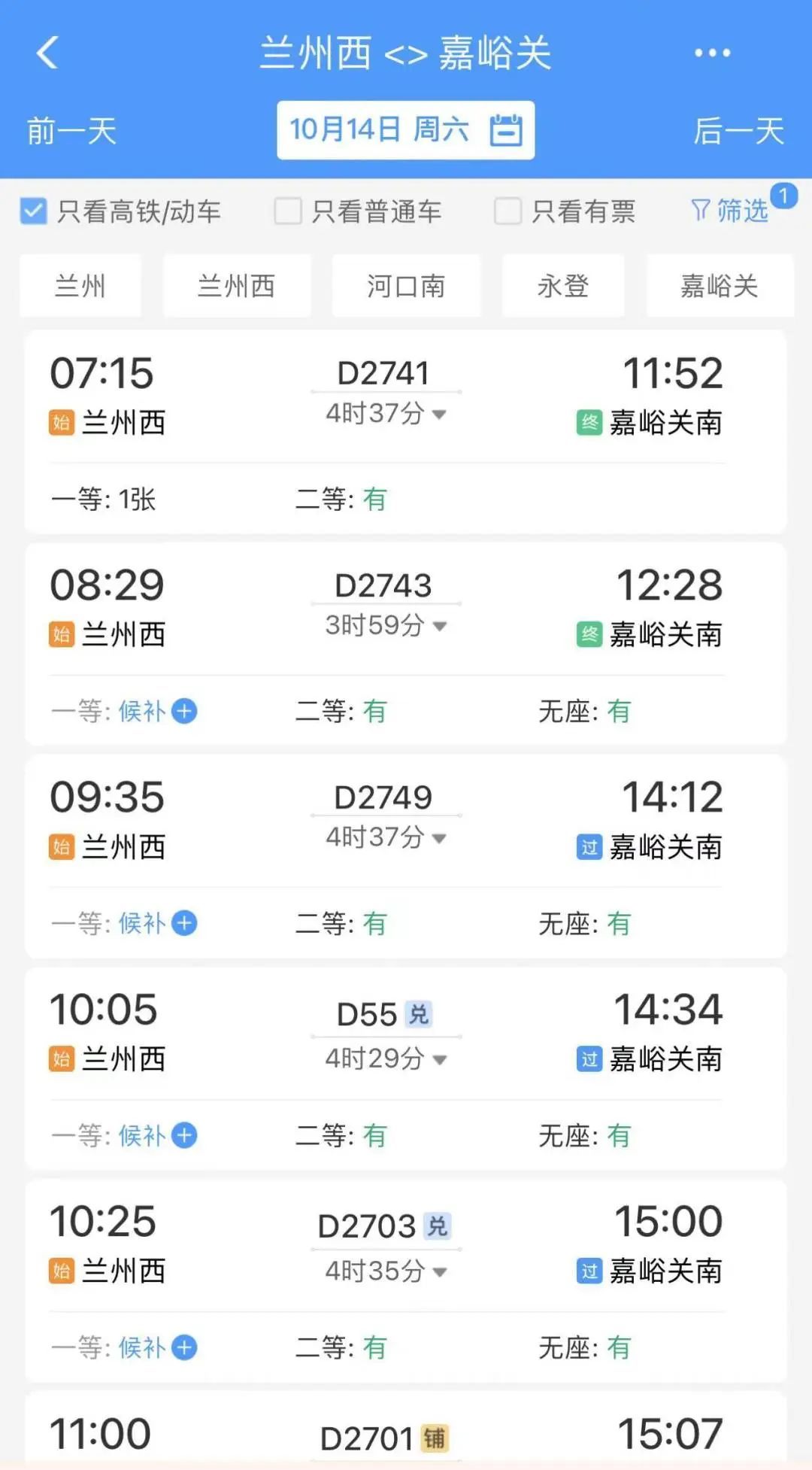
Task: Expand stop details for train D2743
Action: (440, 626)
